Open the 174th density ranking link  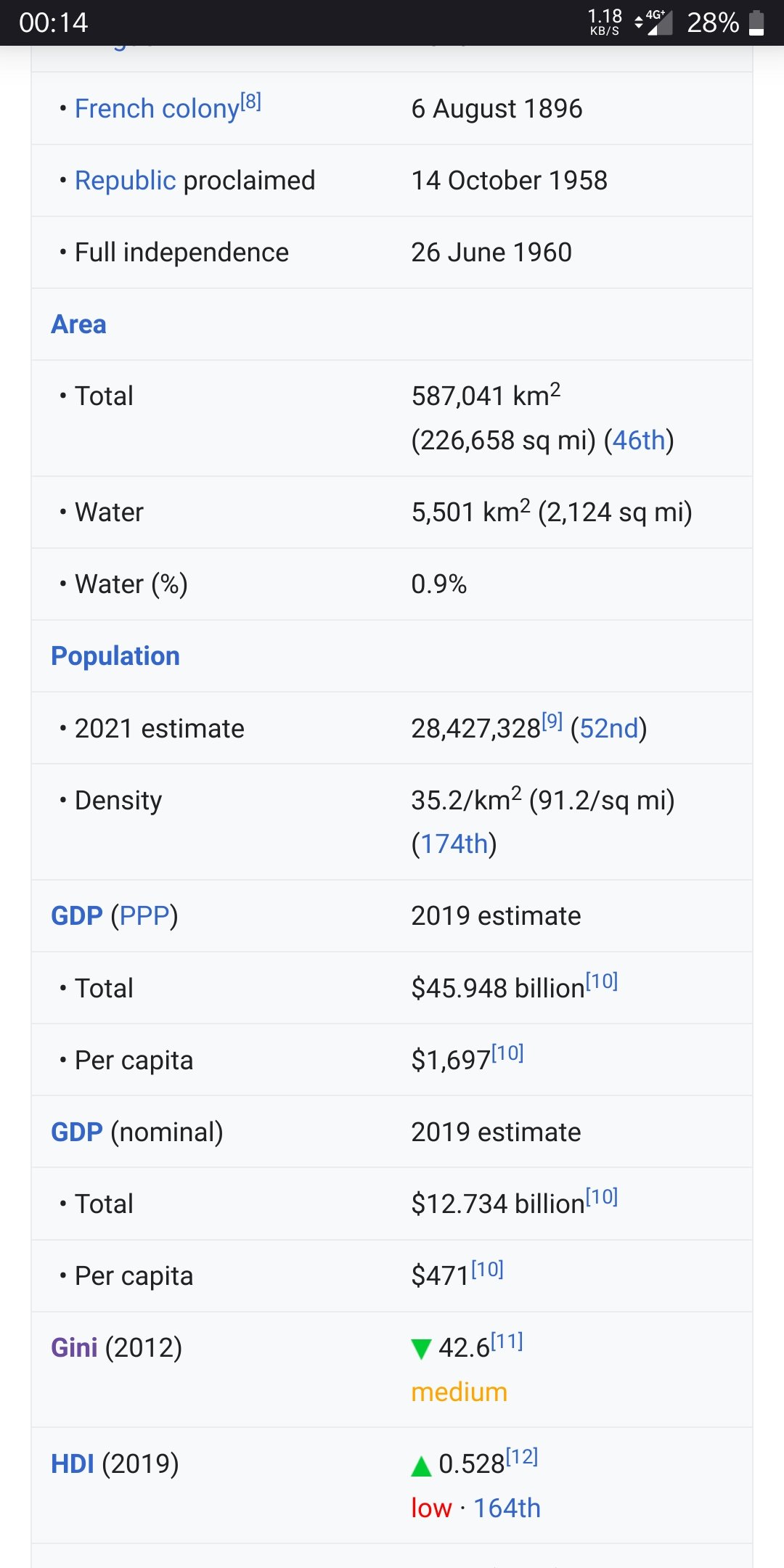tap(454, 844)
